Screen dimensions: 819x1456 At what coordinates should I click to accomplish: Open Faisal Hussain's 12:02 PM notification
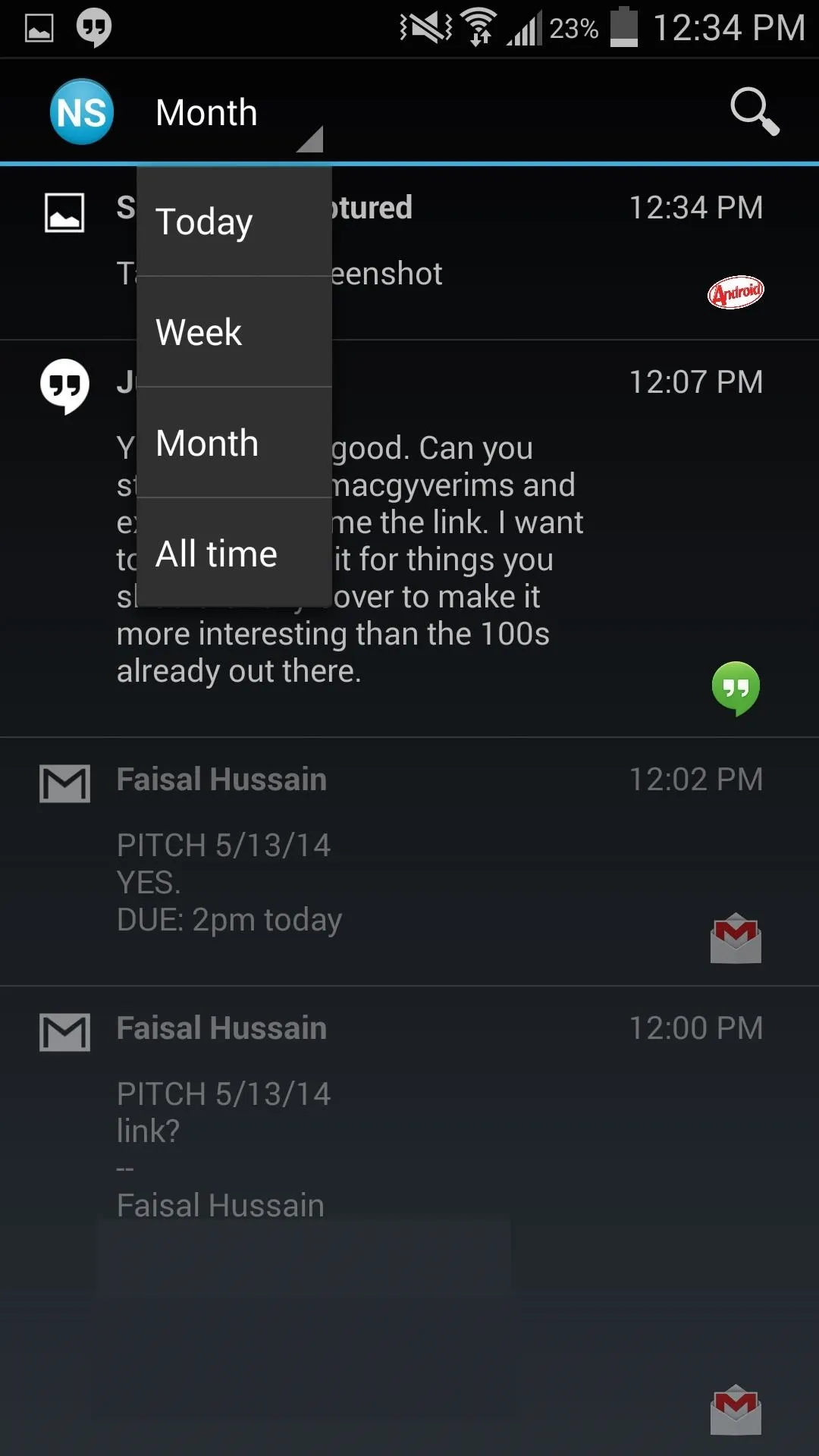coord(409,861)
